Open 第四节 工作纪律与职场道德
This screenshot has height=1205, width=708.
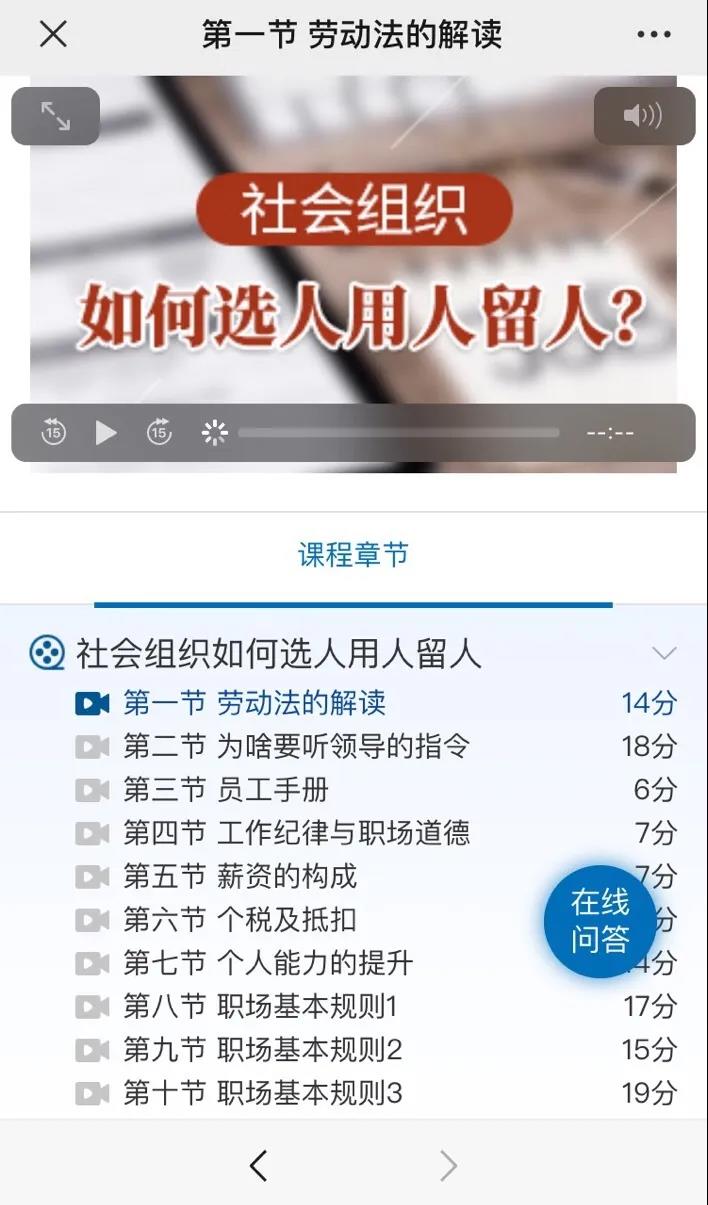[x=296, y=833]
